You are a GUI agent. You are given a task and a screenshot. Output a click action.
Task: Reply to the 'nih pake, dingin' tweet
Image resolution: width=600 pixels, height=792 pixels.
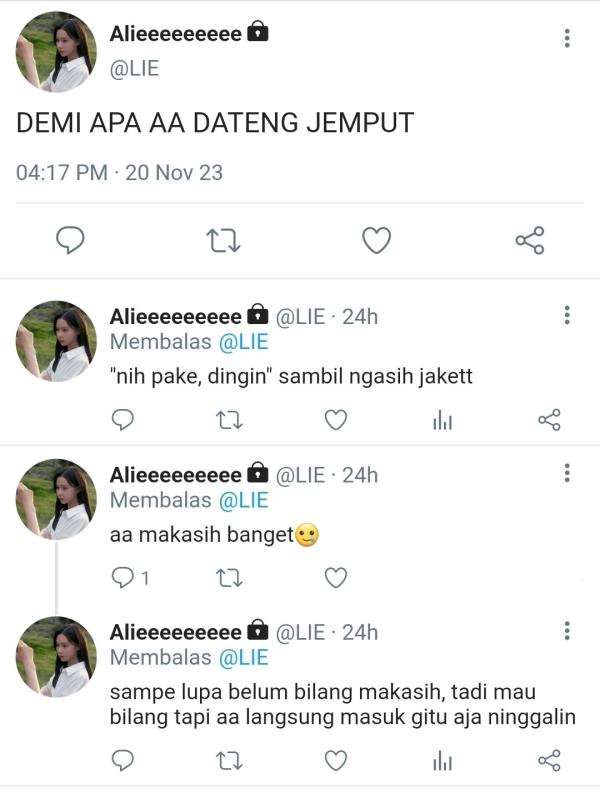[x=122, y=420]
